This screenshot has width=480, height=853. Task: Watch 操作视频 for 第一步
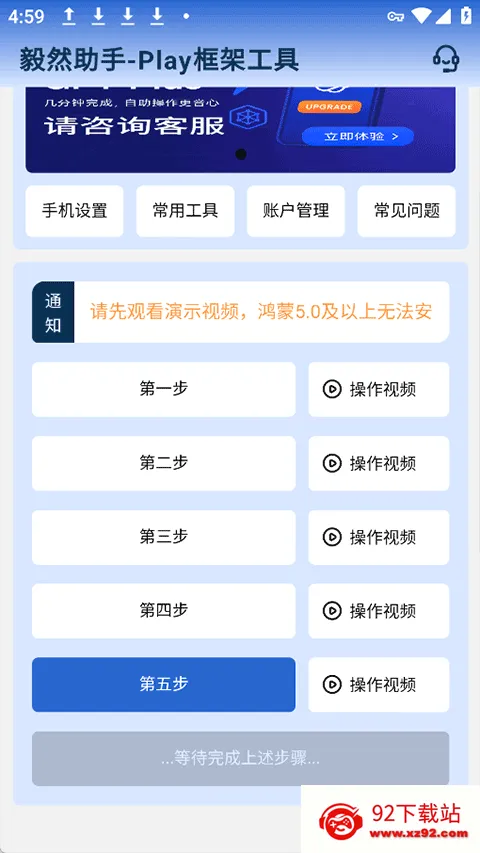click(379, 390)
